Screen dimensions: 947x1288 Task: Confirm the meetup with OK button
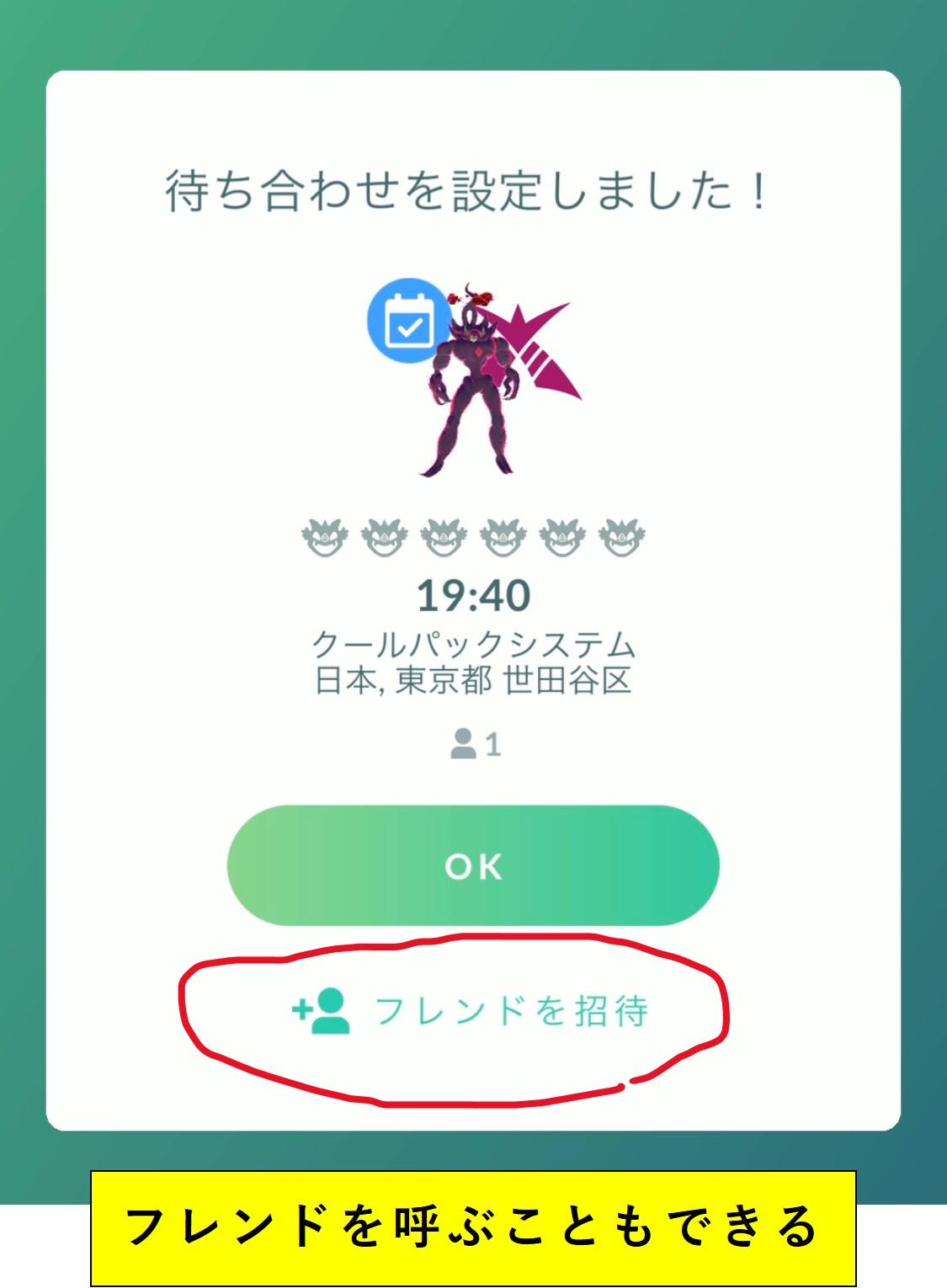pos(473,865)
